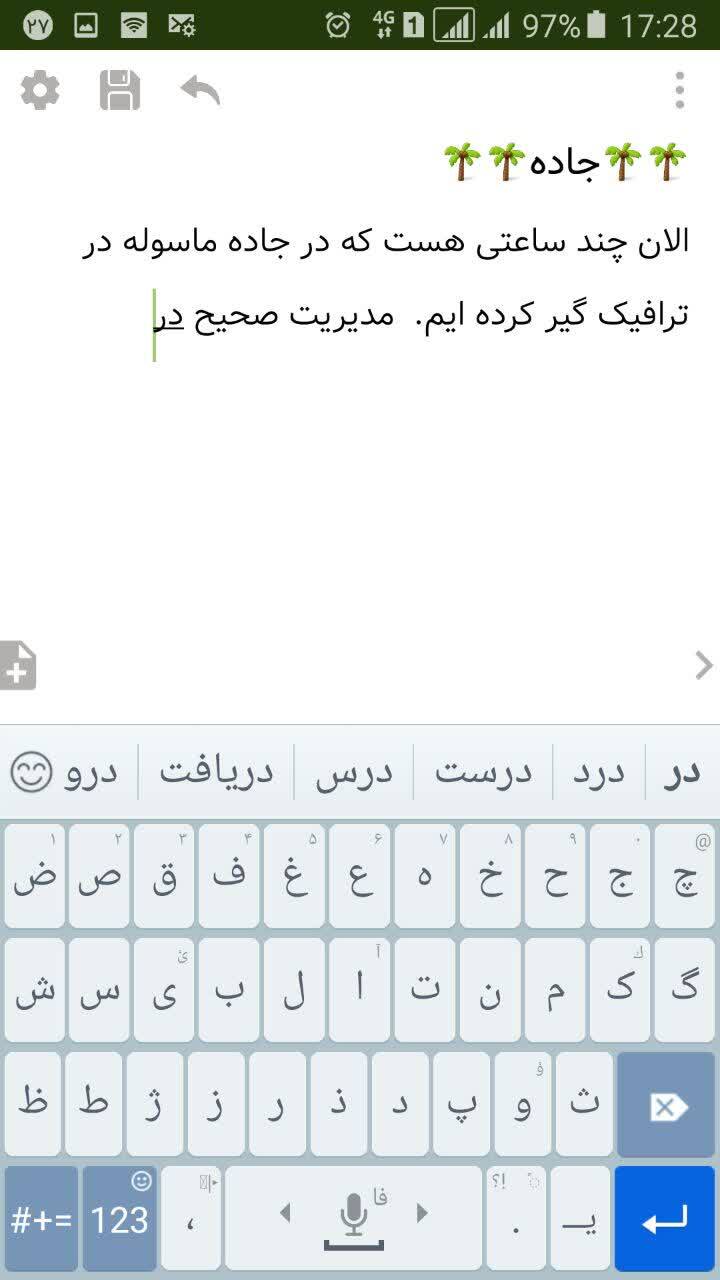720x1280 pixels.
Task: Save the note with floppy icon
Action: (120, 91)
